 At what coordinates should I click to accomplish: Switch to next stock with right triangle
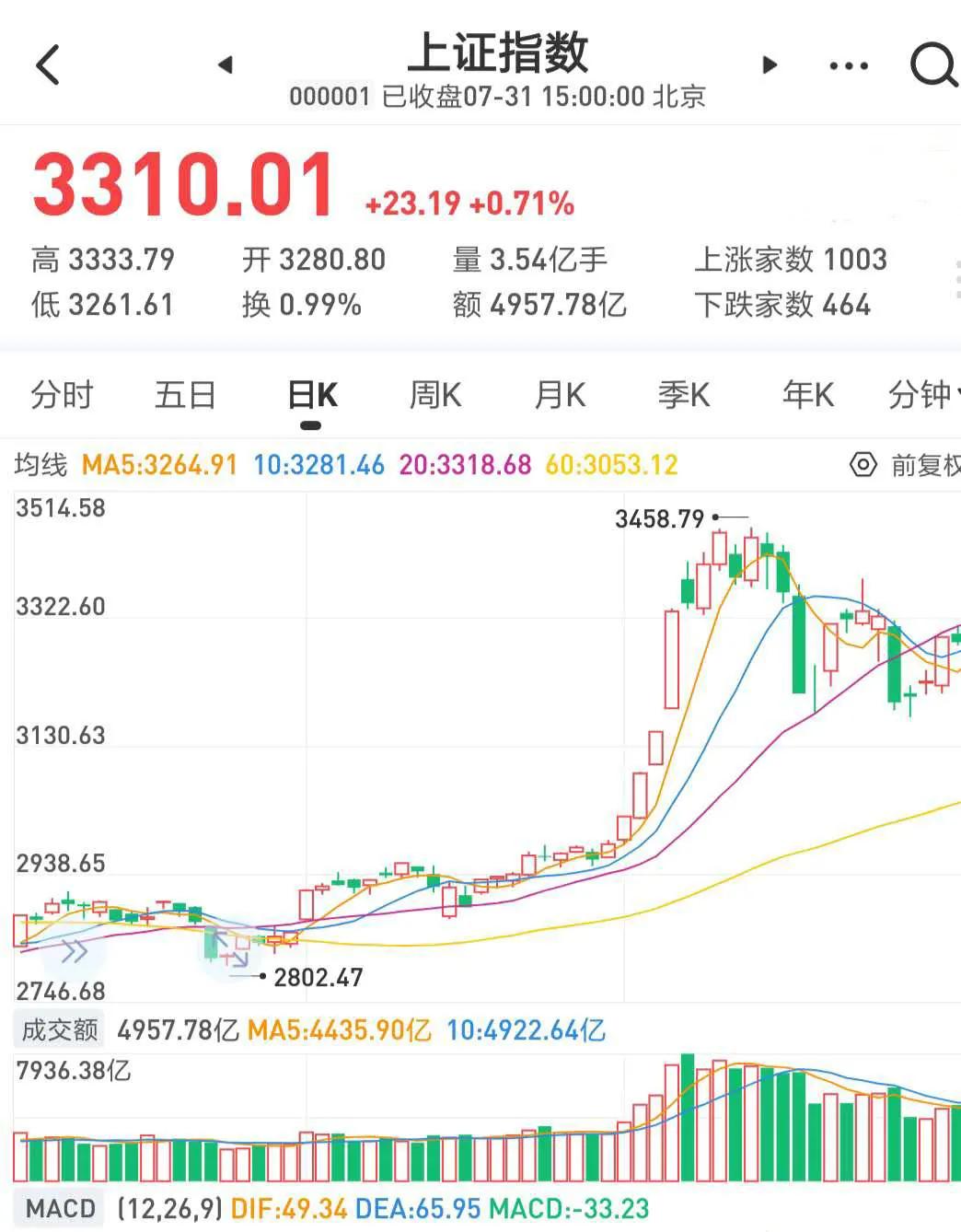click(769, 64)
